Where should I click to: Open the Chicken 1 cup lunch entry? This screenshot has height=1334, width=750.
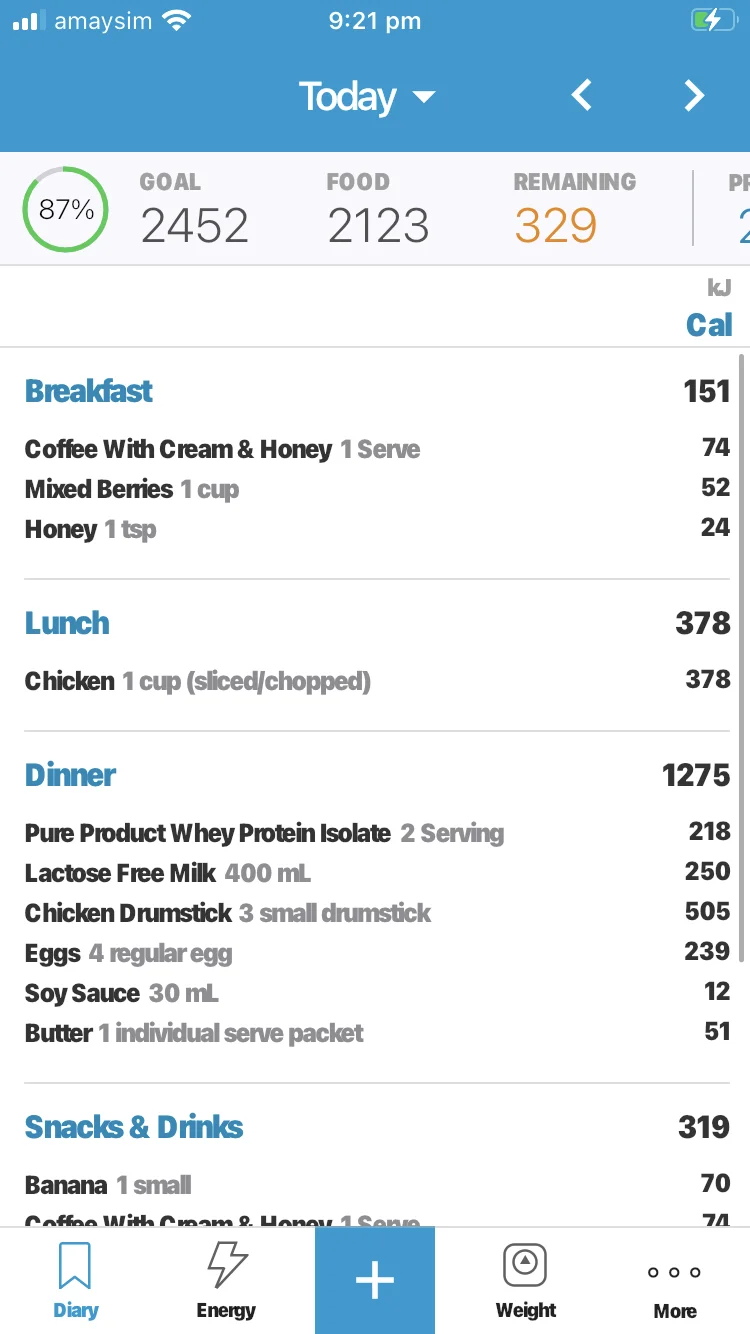[x=197, y=681]
